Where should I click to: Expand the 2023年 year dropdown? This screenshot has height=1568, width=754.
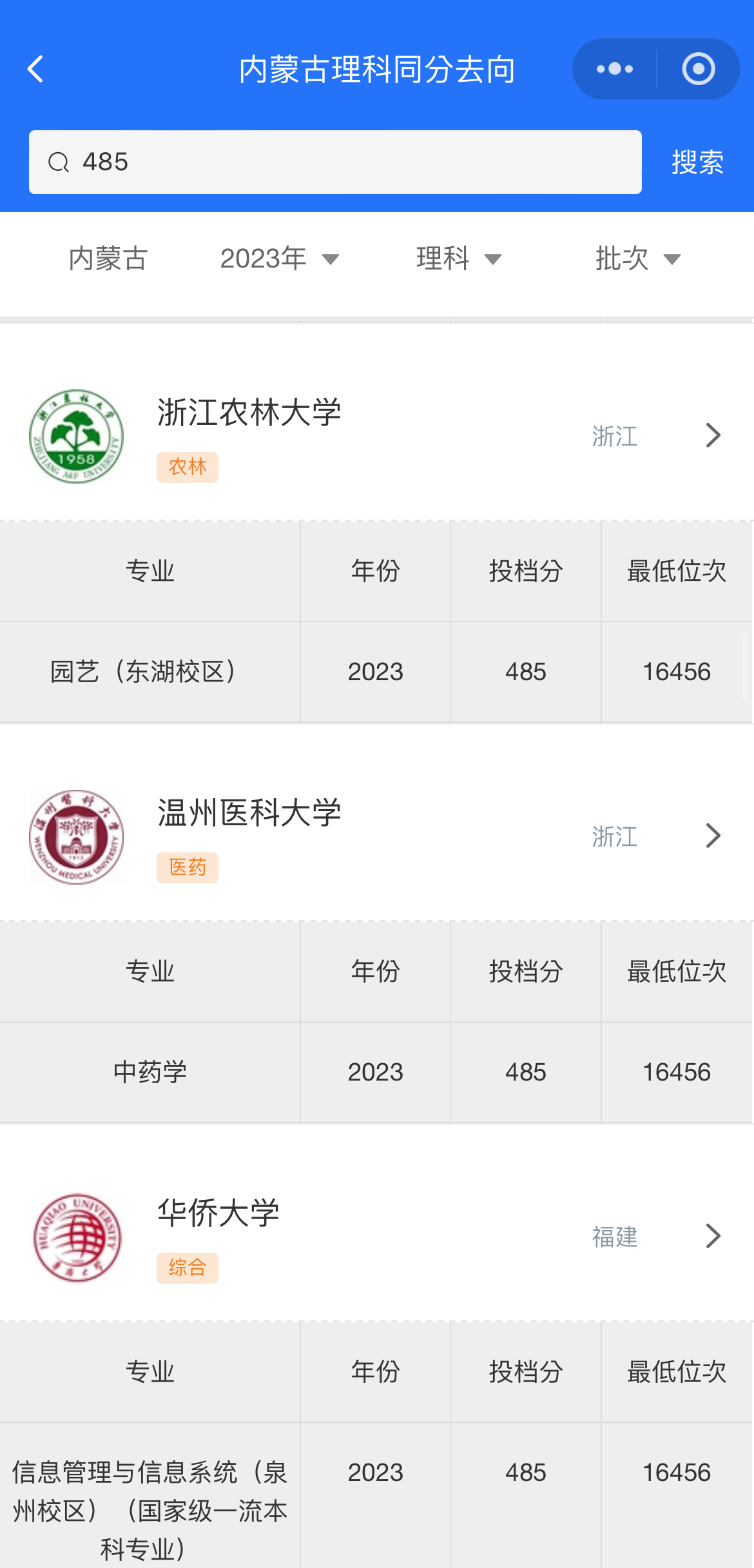click(279, 259)
